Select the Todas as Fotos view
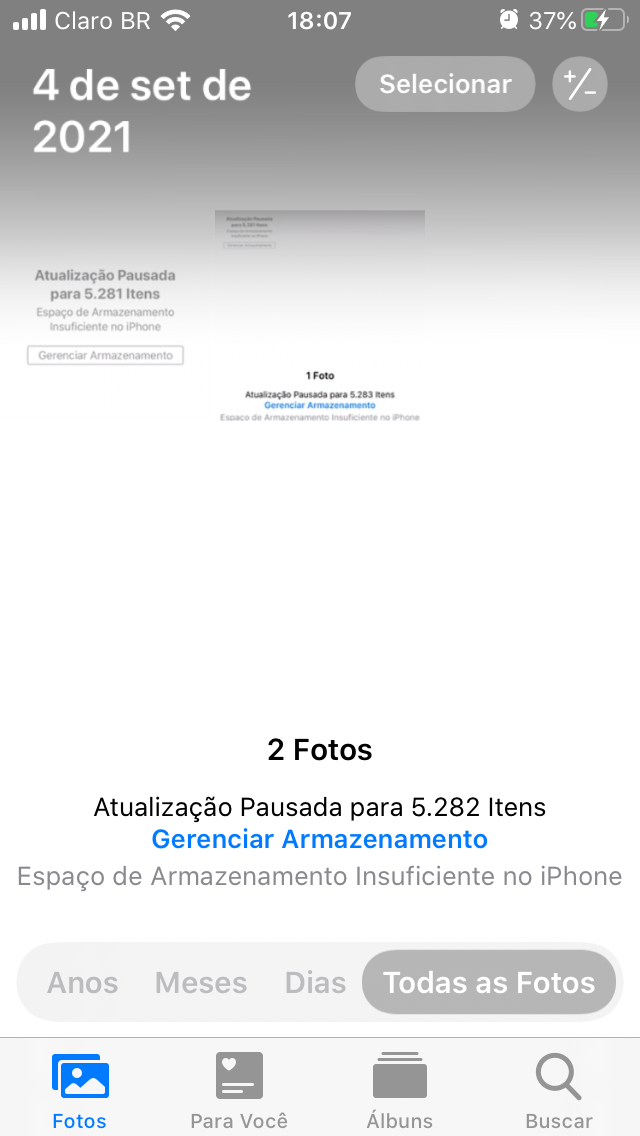The height and width of the screenshot is (1136, 640). (x=489, y=982)
